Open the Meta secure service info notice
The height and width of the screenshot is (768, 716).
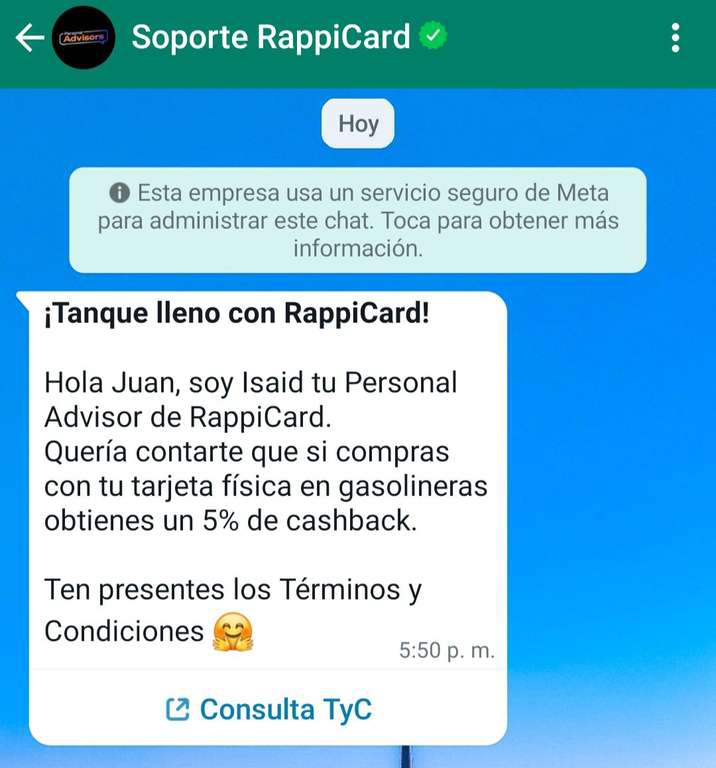(357, 220)
